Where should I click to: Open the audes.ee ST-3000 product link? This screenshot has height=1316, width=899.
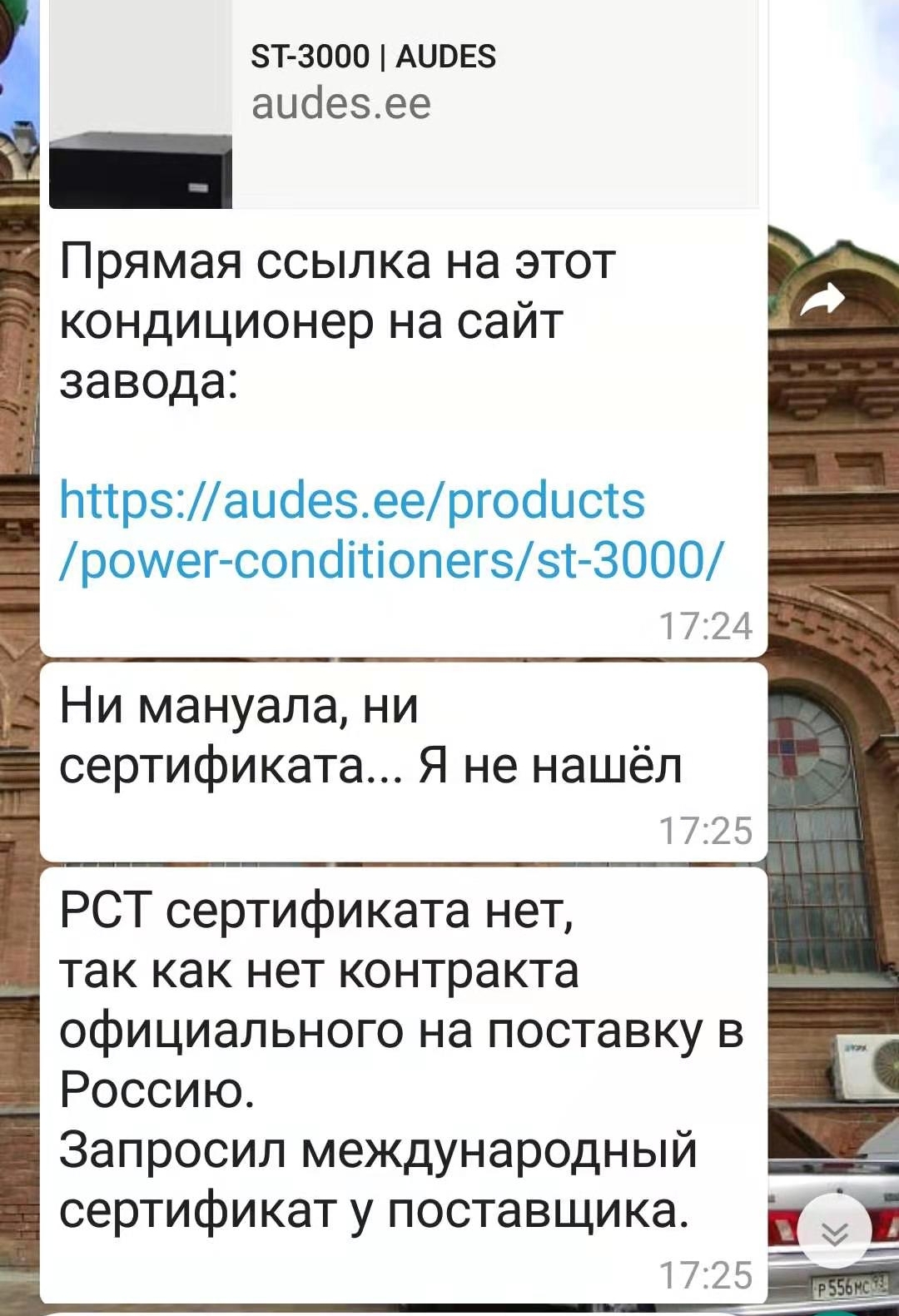[x=391, y=530]
